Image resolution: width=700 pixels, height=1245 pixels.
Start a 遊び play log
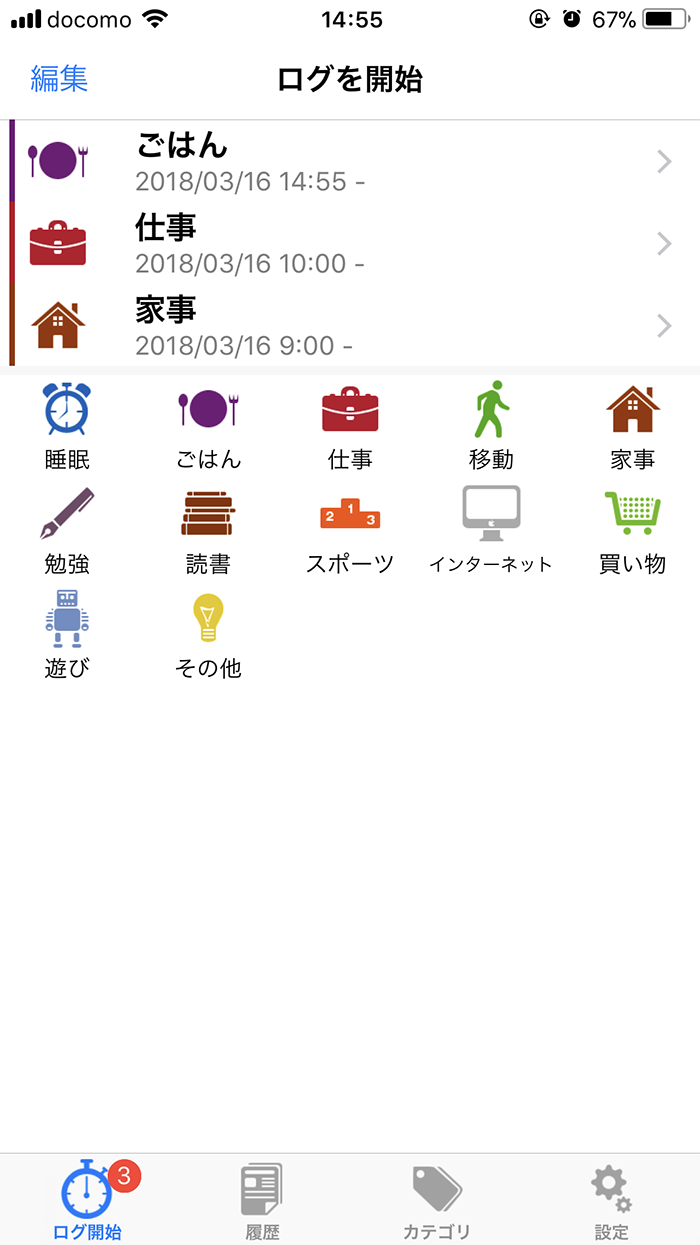click(x=67, y=635)
